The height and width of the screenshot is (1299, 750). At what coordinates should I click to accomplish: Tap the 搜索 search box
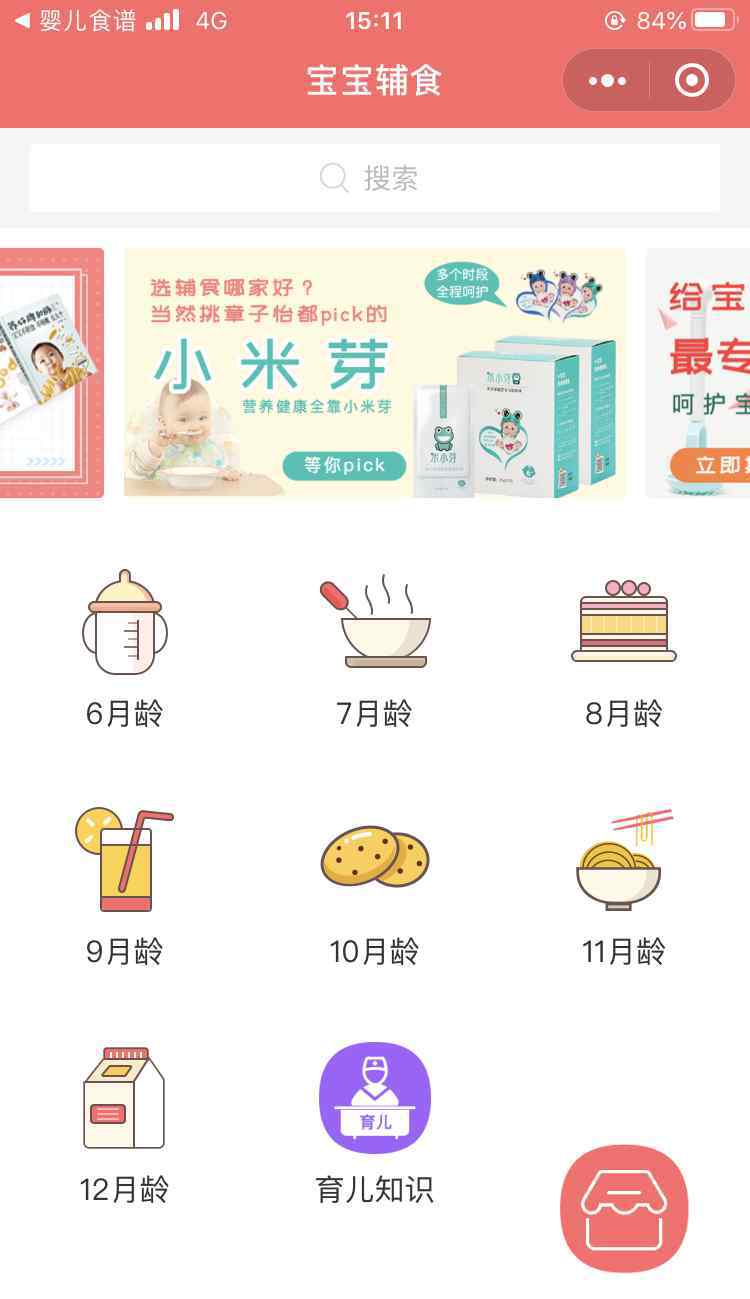click(x=375, y=178)
